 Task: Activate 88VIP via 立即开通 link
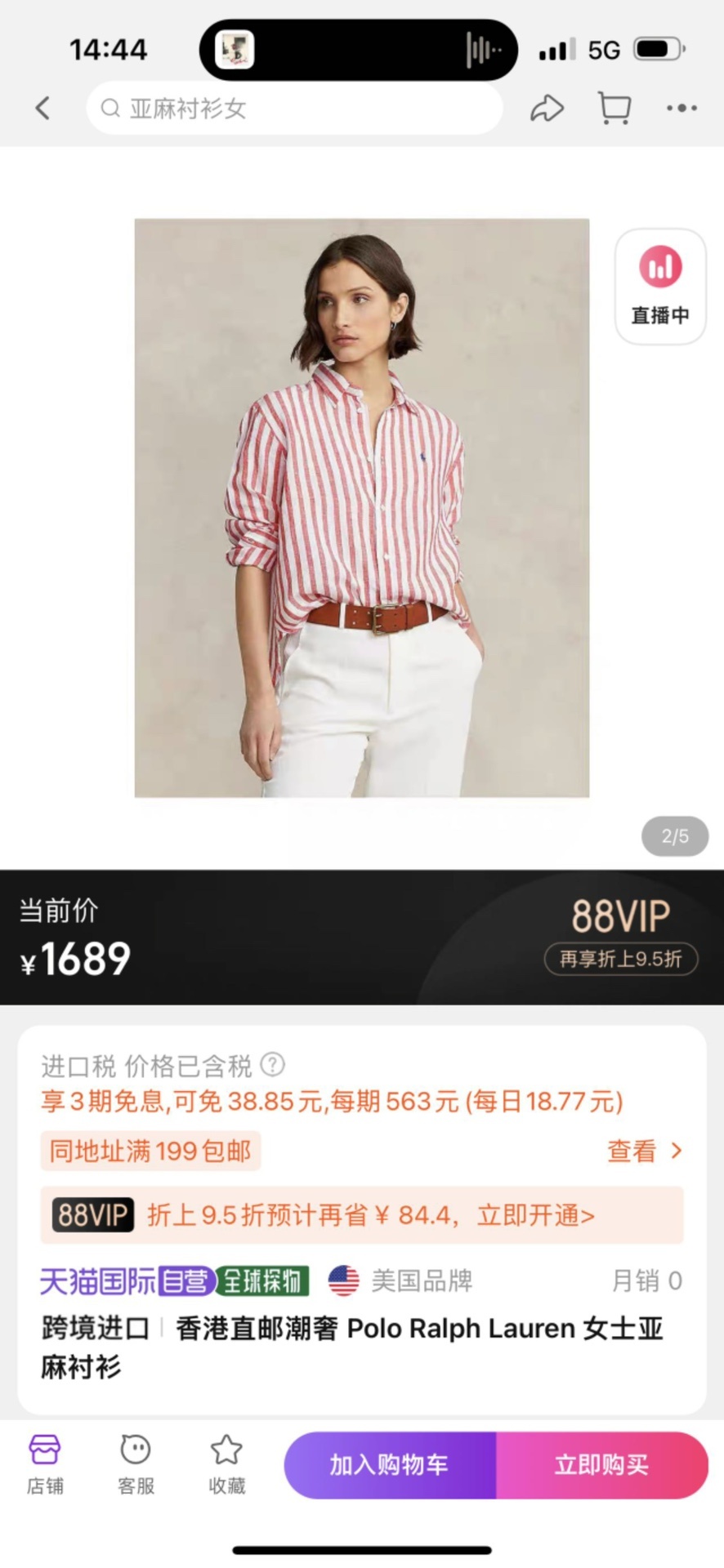tap(535, 1215)
